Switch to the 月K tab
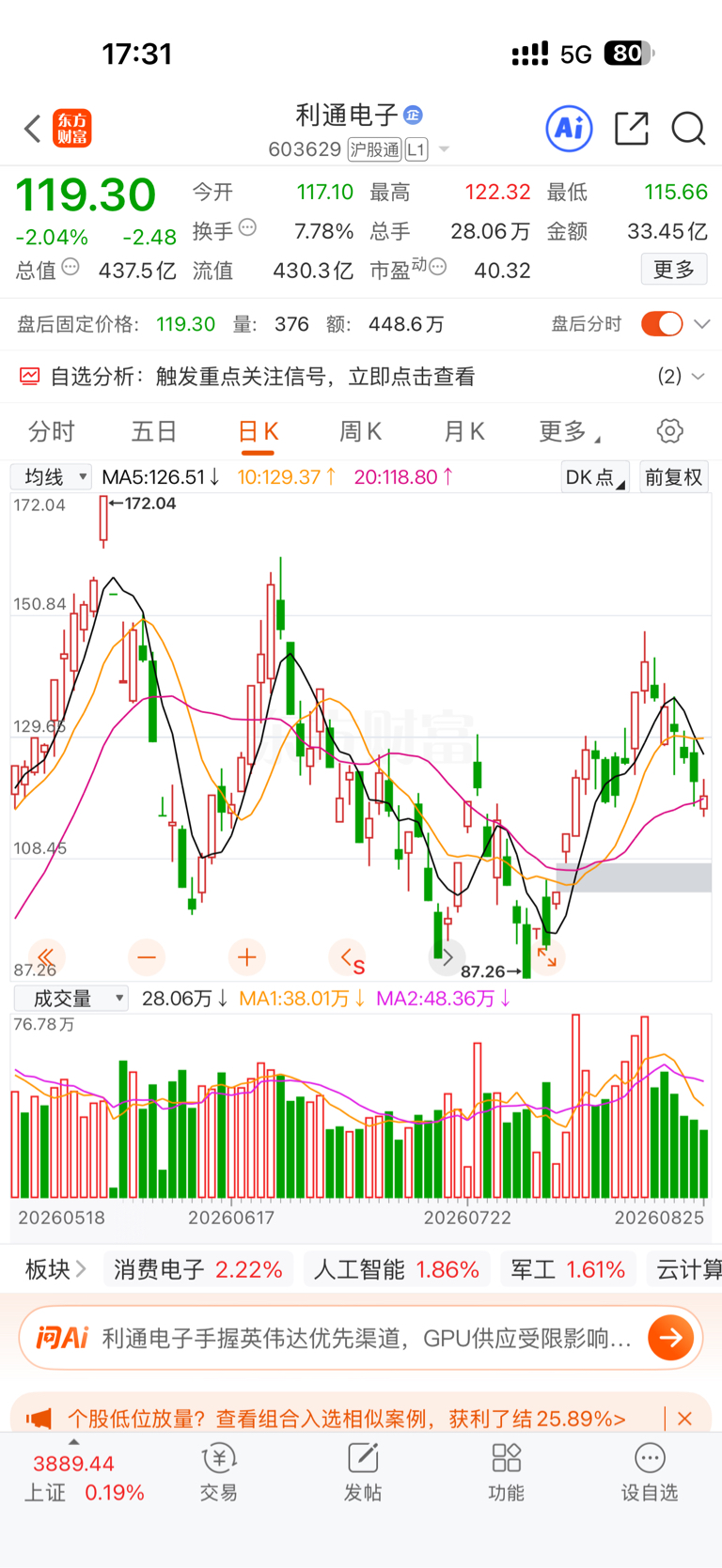 click(x=463, y=431)
